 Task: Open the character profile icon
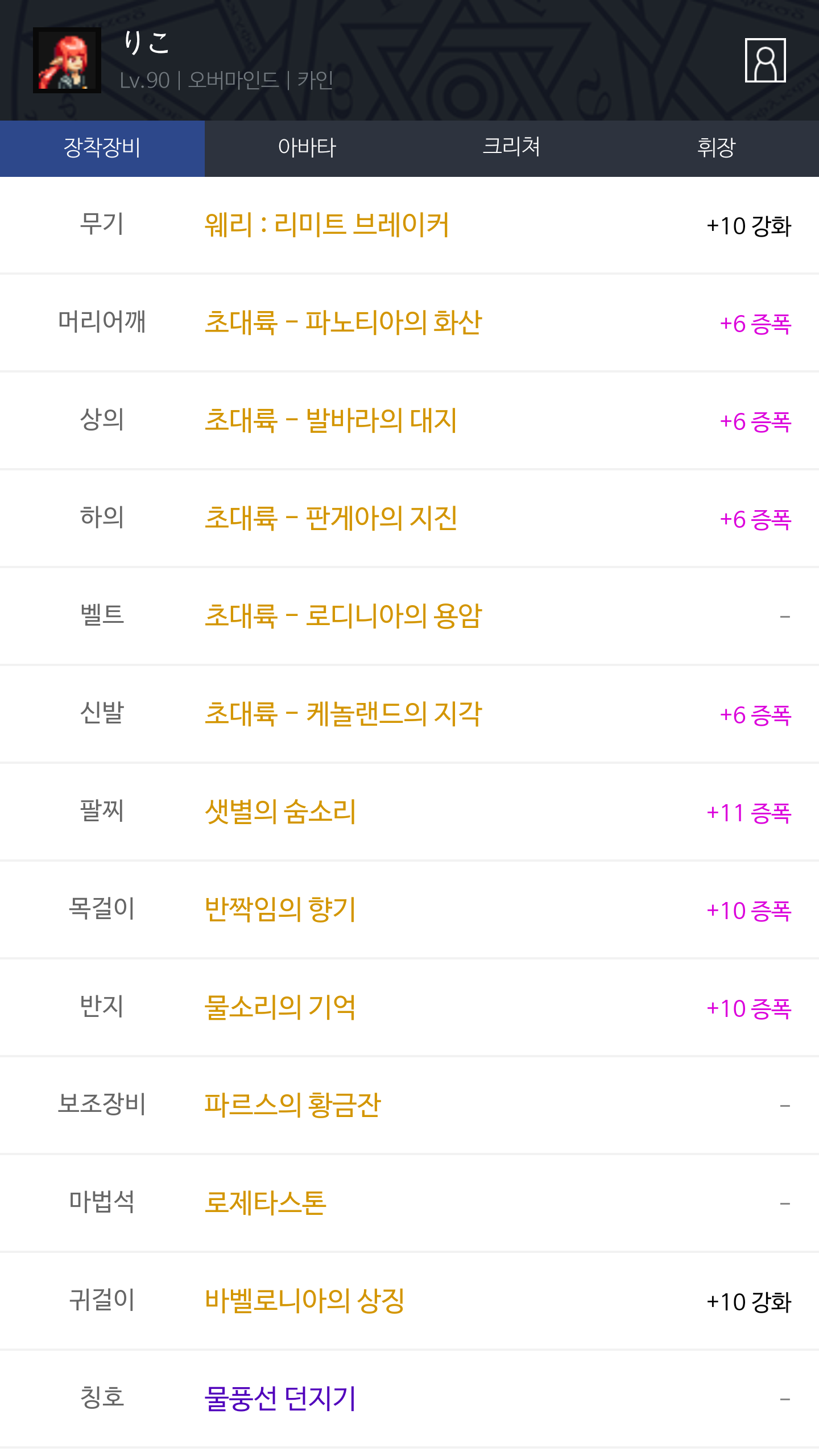765,60
